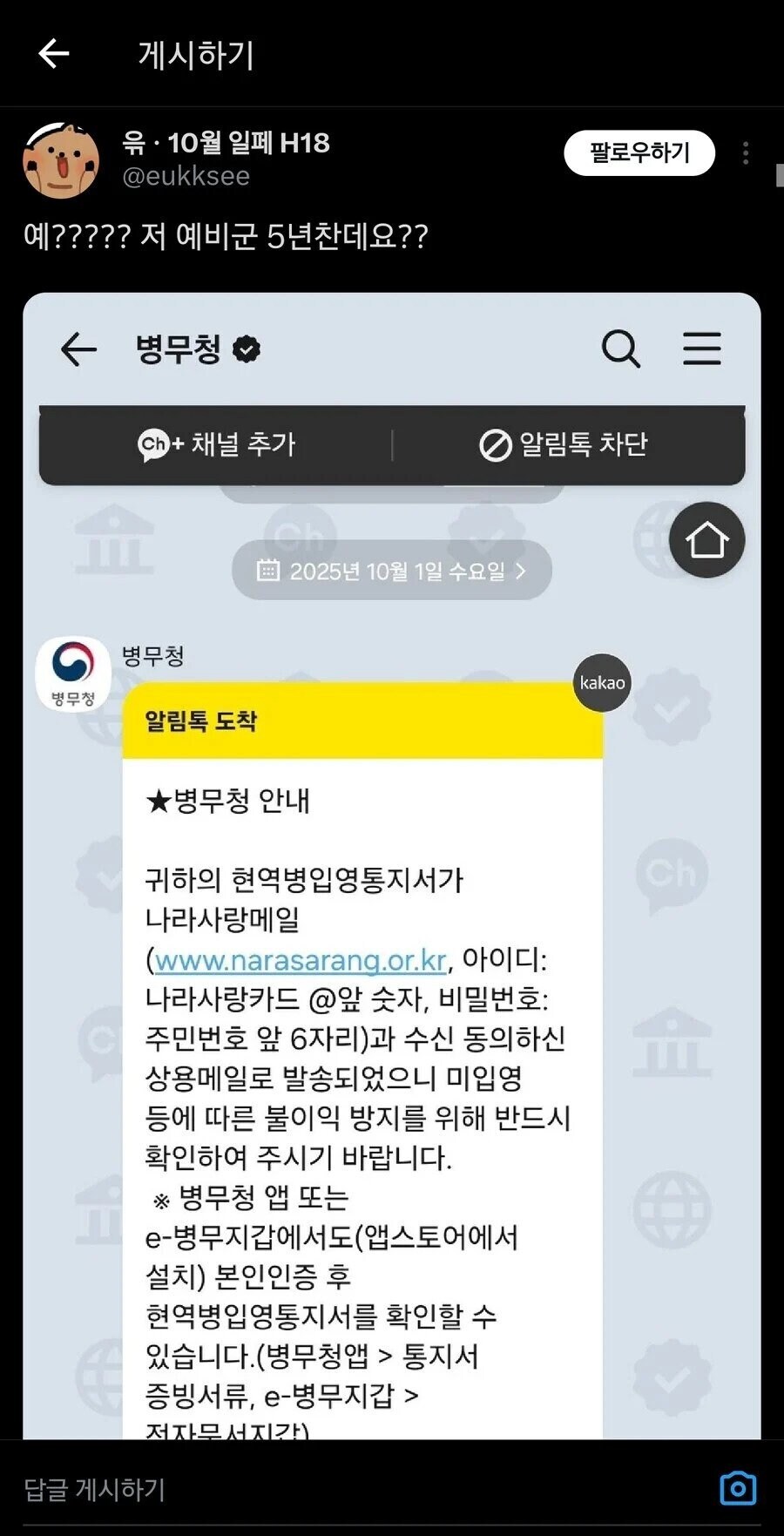Open @eukksee's profile avatar

tap(61, 160)
